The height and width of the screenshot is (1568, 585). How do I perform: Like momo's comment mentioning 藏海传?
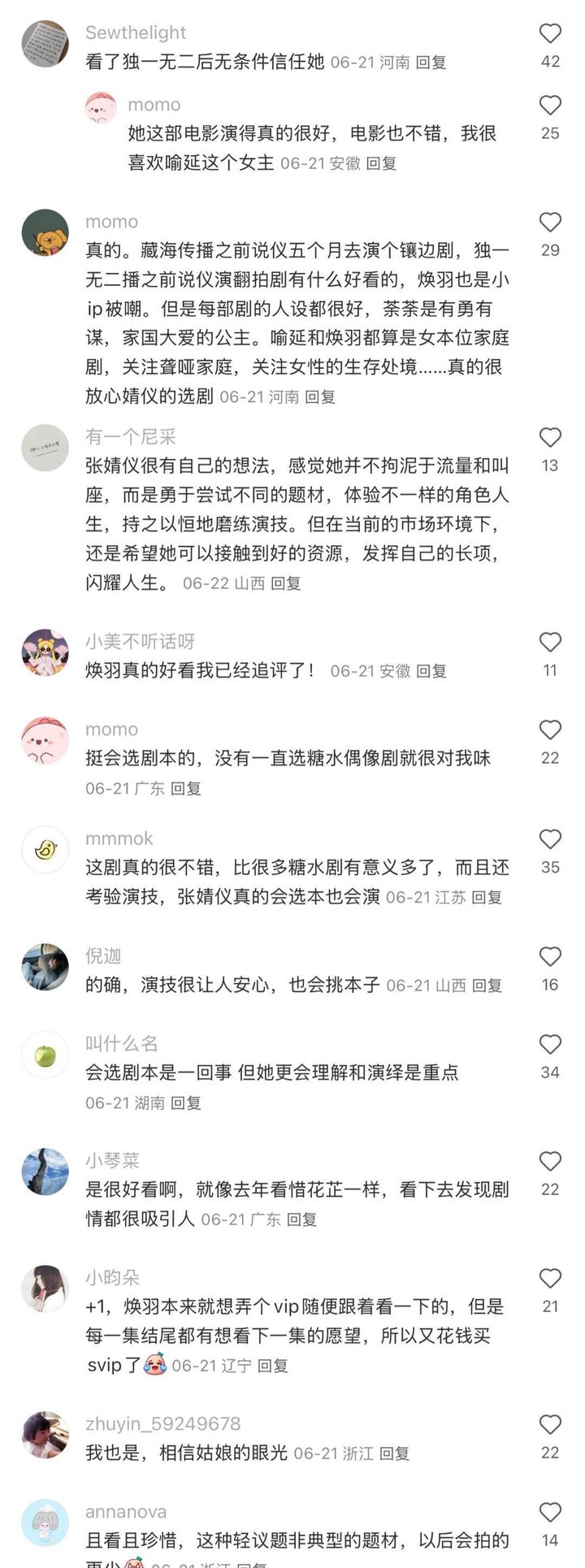(550, 222)
